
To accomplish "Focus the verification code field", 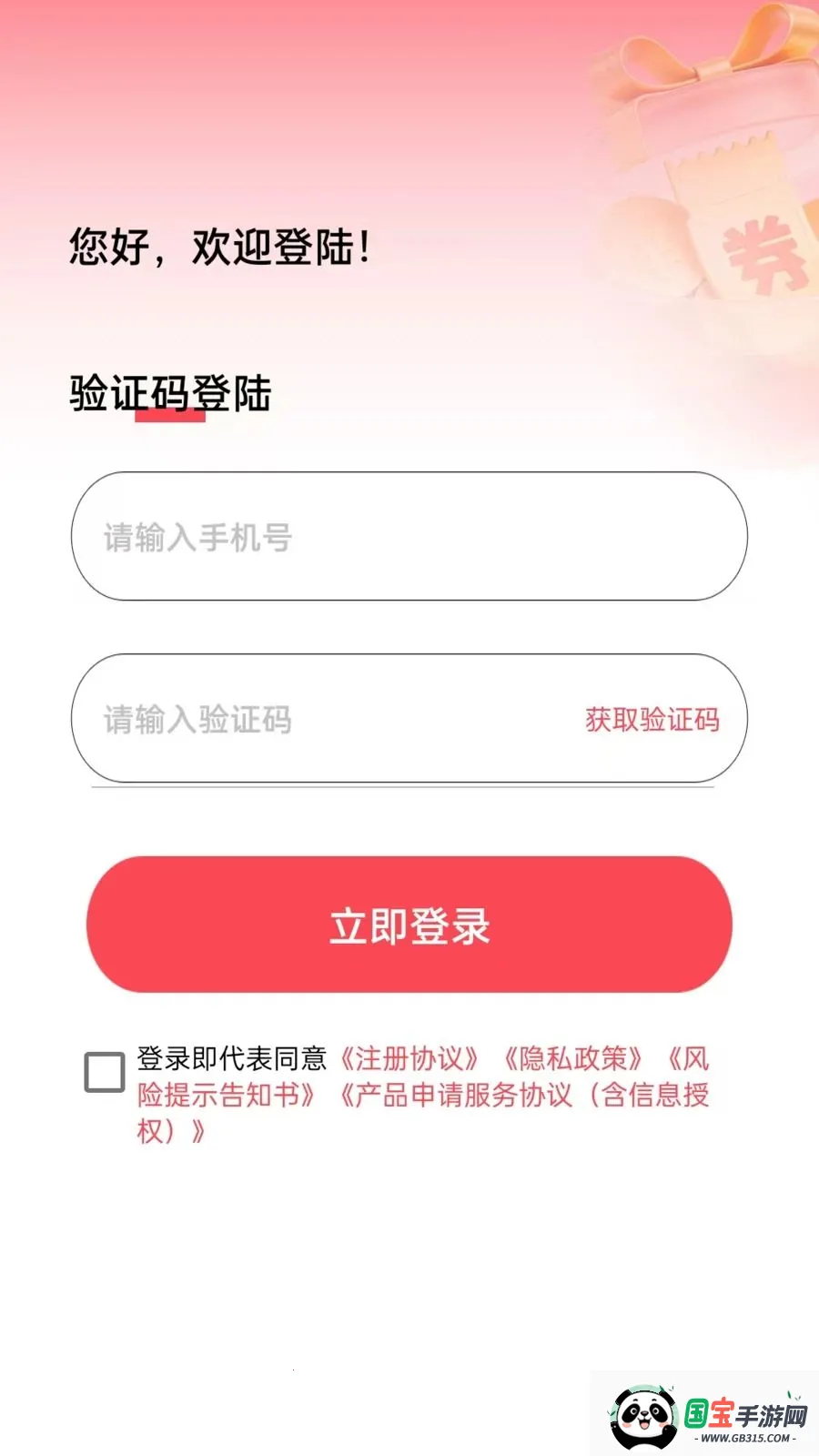I will (x=328, y=719).
